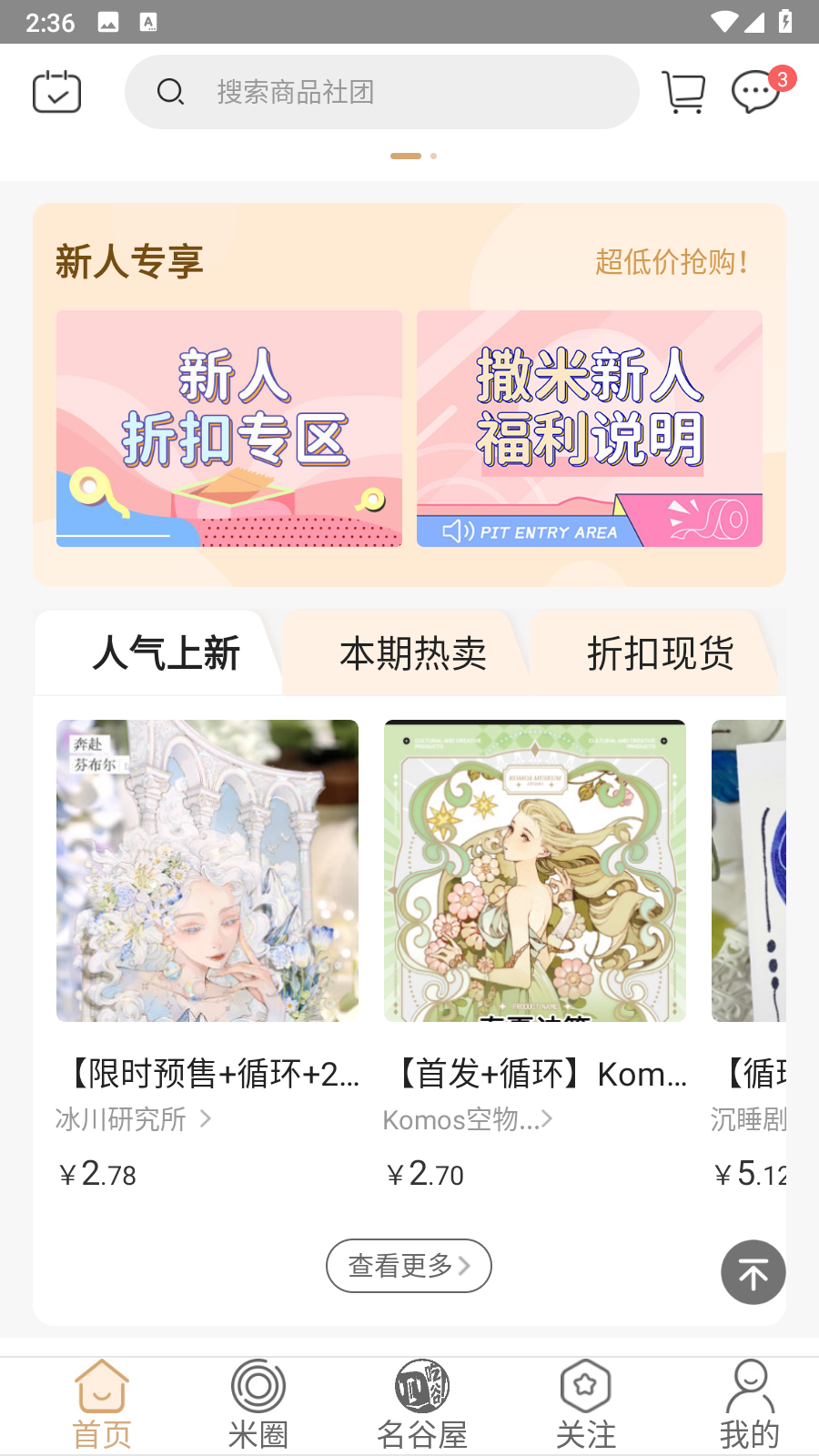
Task: Switch to the 关注 tab
Action: click(x=585, y=1406)
